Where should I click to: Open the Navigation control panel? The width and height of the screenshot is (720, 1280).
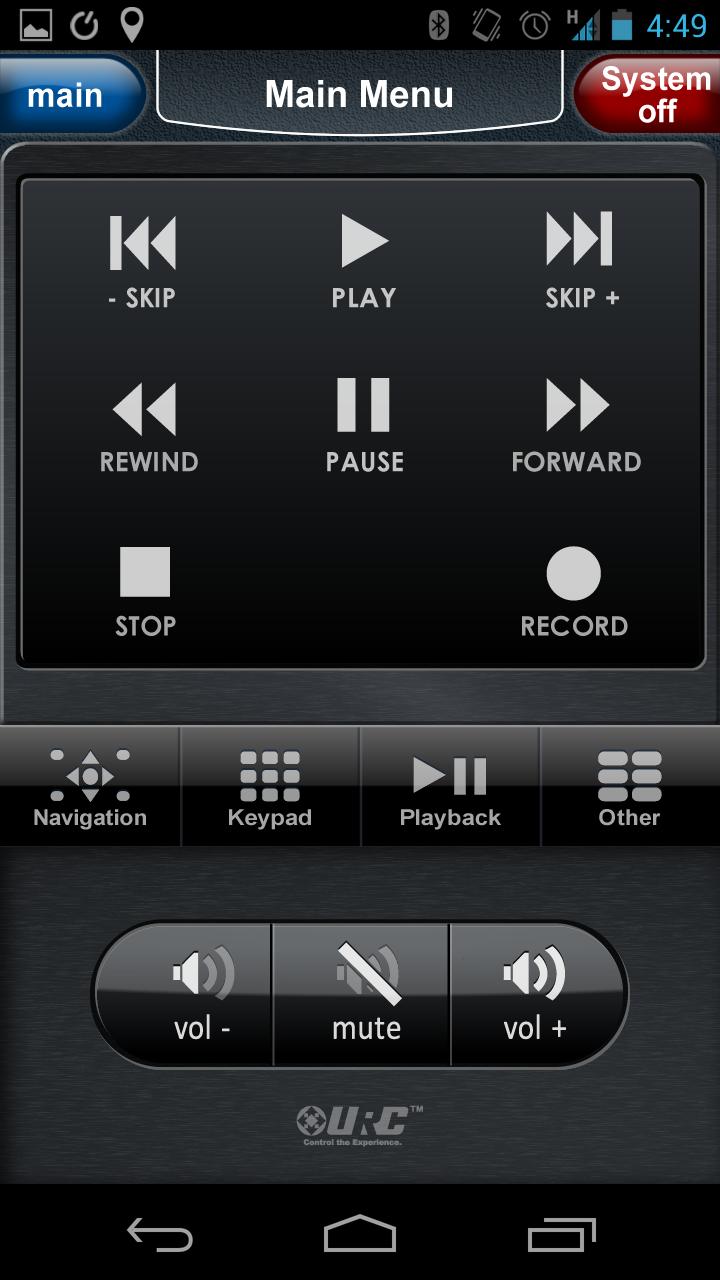pyautogui.click(x=89, y=785)
